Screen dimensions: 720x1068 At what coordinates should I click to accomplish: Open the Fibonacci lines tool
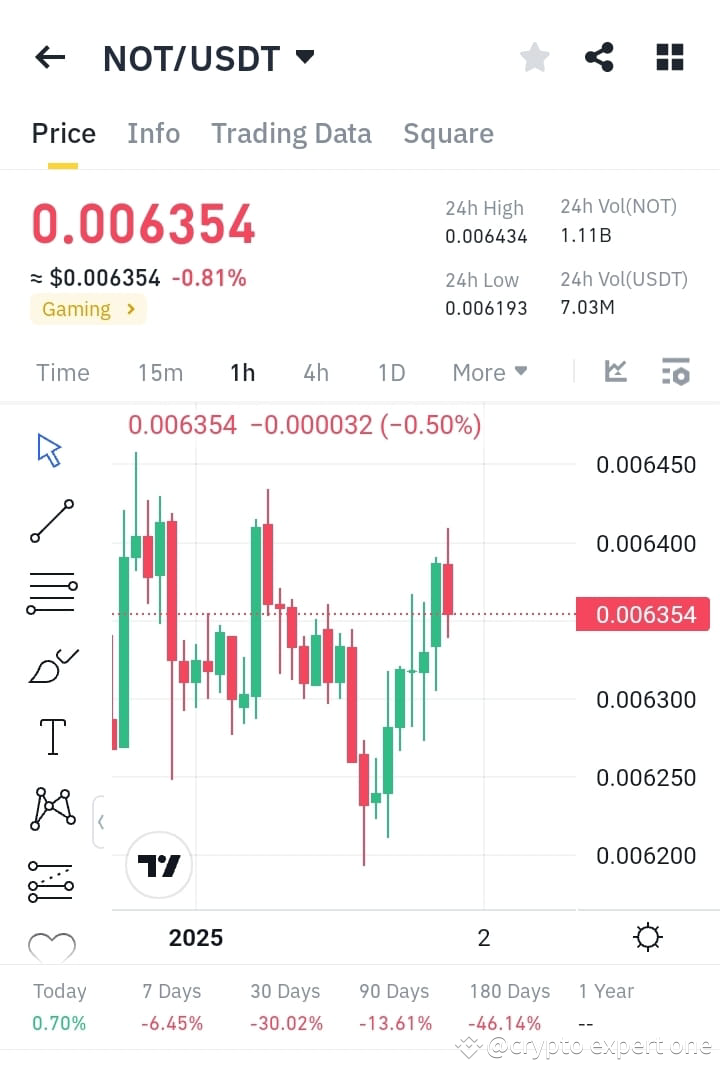tap(51, 590)
